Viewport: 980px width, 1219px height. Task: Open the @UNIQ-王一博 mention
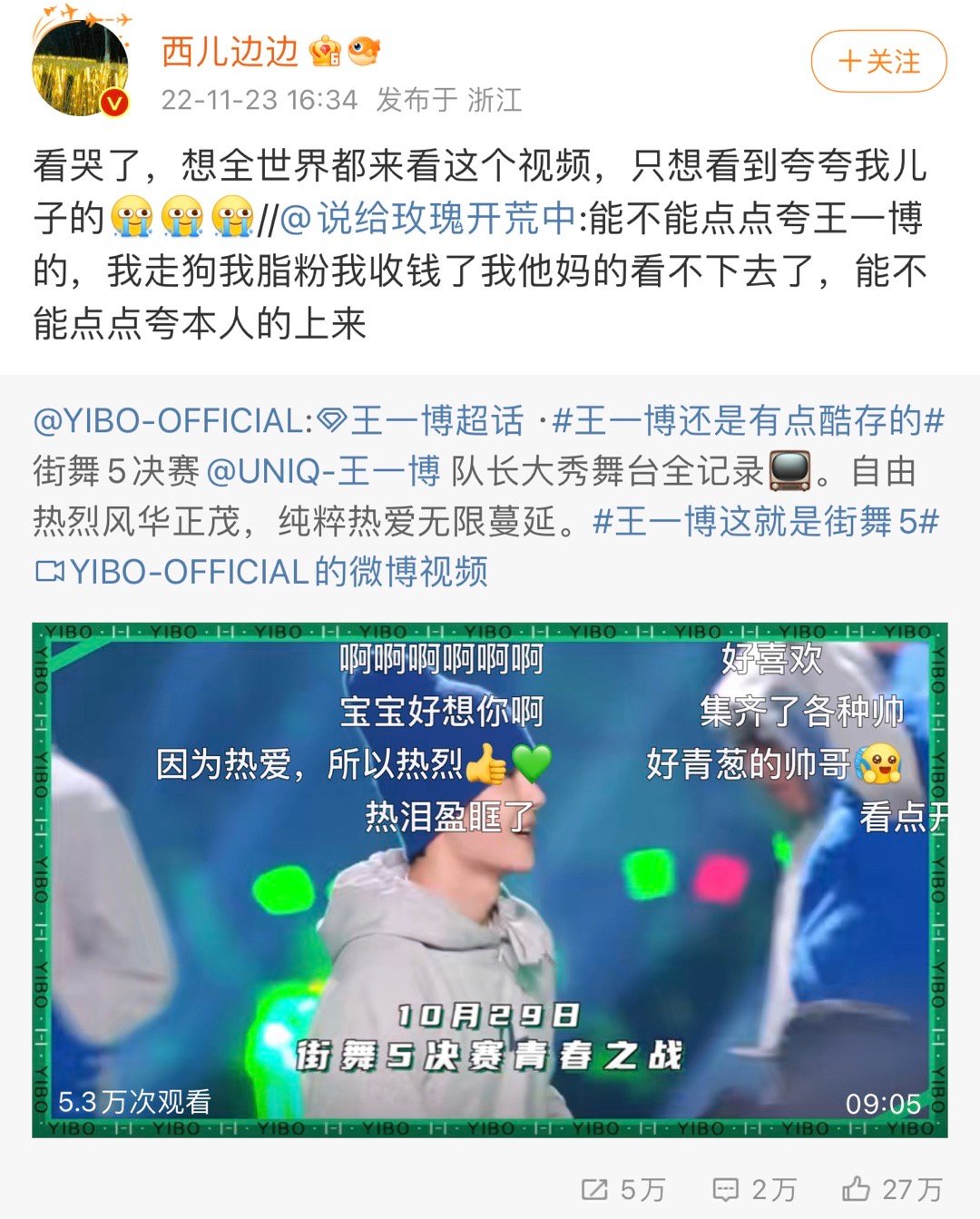pos(323,472)
